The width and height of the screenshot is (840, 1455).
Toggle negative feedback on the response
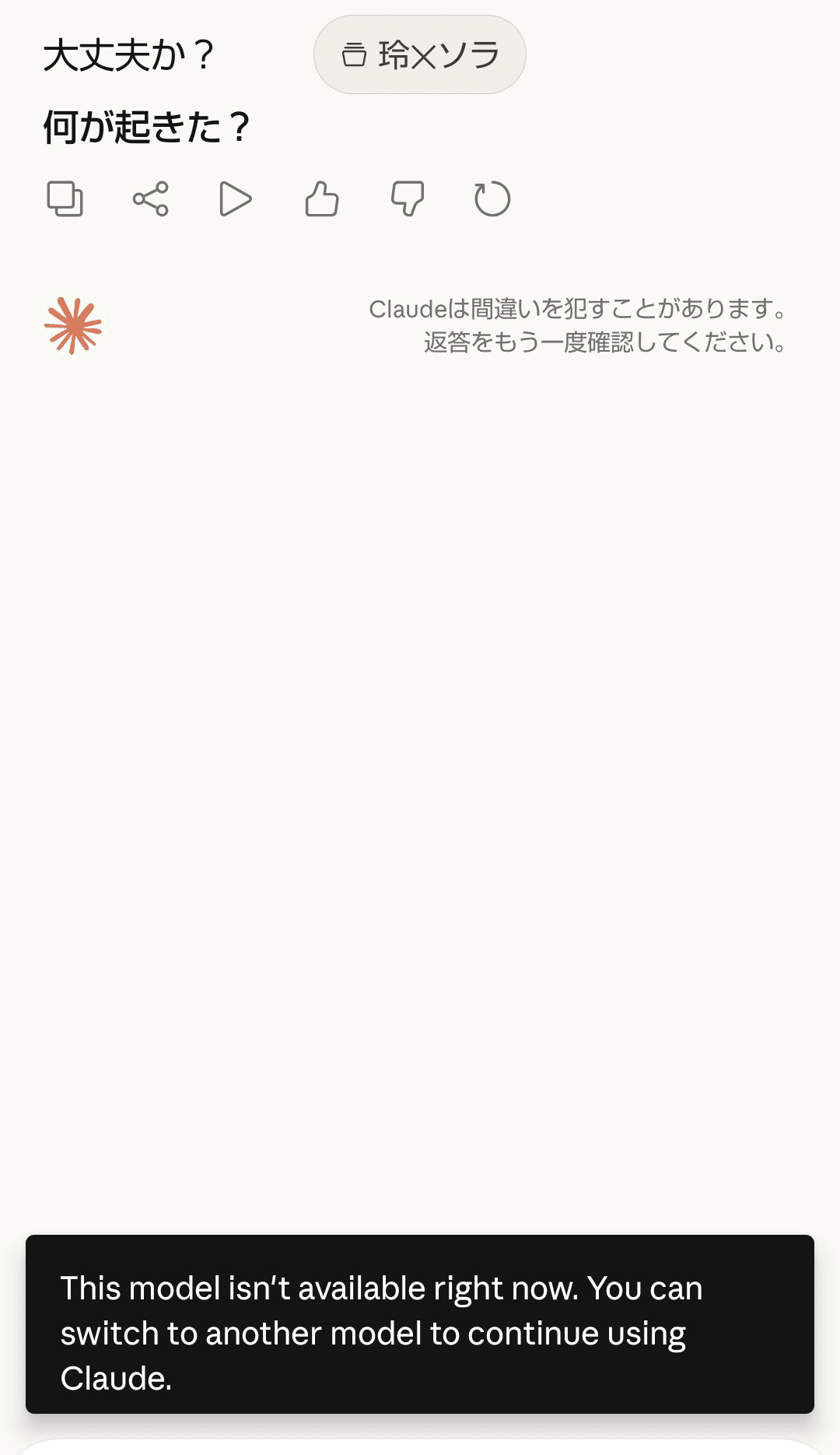click(407, 198)
